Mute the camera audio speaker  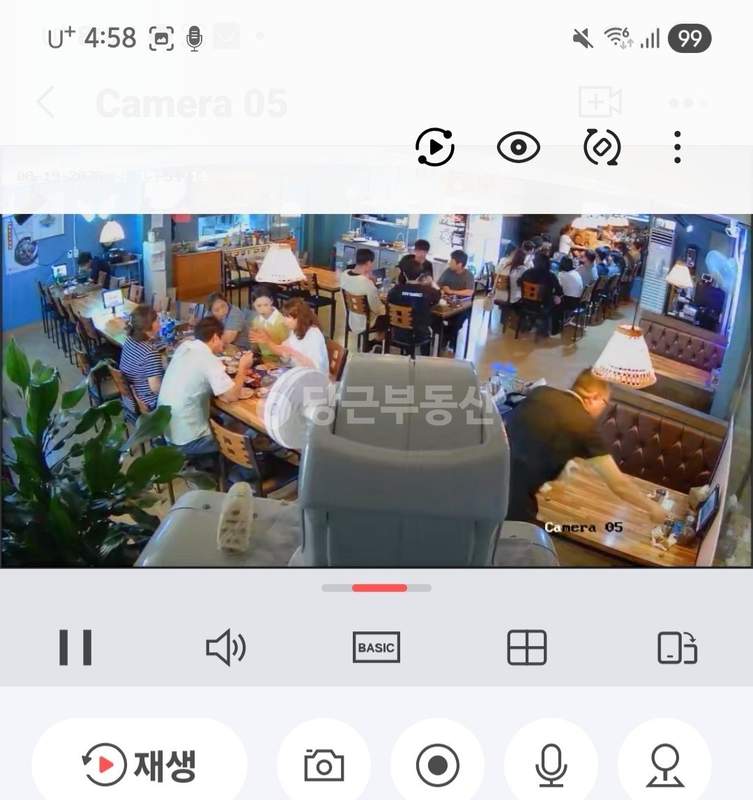click(x=225, y=648)
